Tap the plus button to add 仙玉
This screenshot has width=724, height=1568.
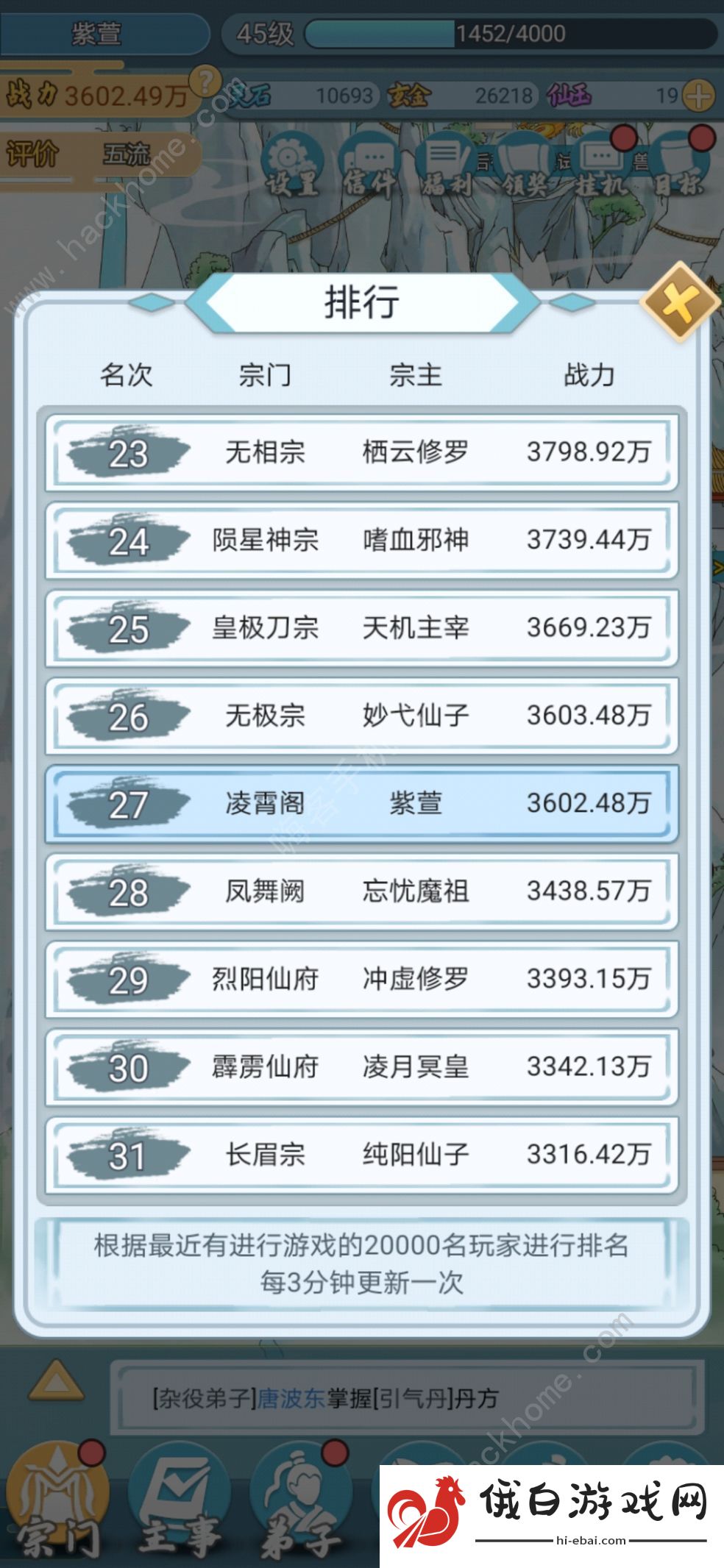coord(698,96)
